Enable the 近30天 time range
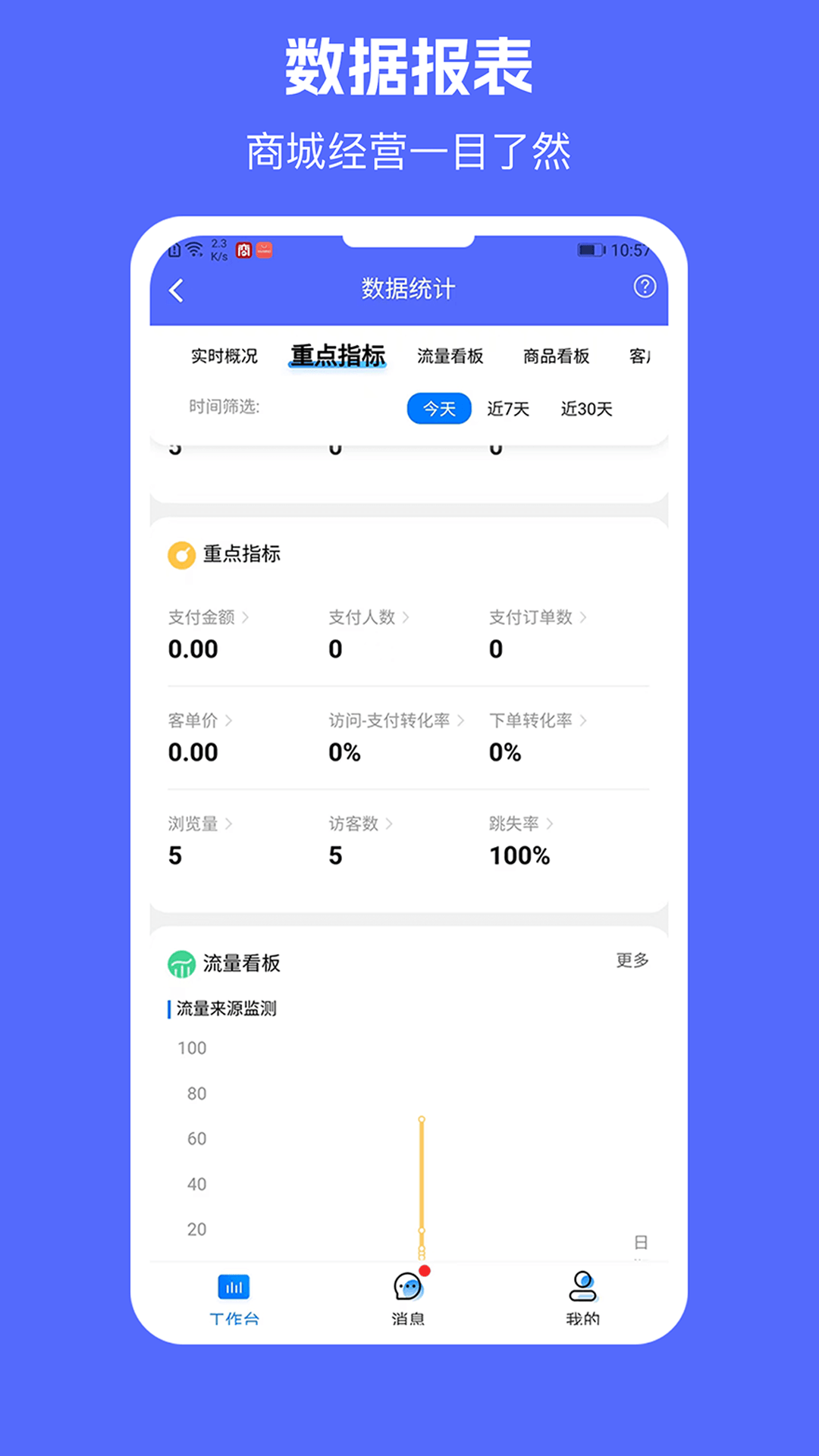The height and width of the screenshot is (1456, 819). tap(585, 408)
